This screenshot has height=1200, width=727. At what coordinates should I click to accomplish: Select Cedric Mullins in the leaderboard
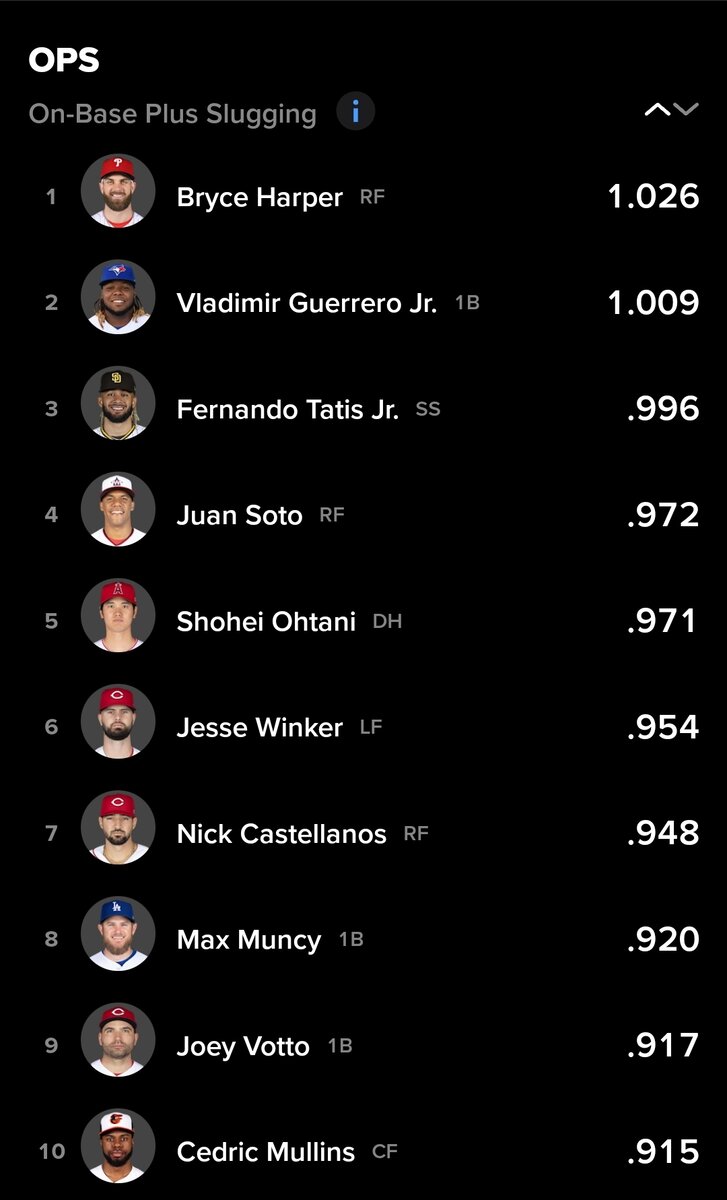tap(364, 1150)
